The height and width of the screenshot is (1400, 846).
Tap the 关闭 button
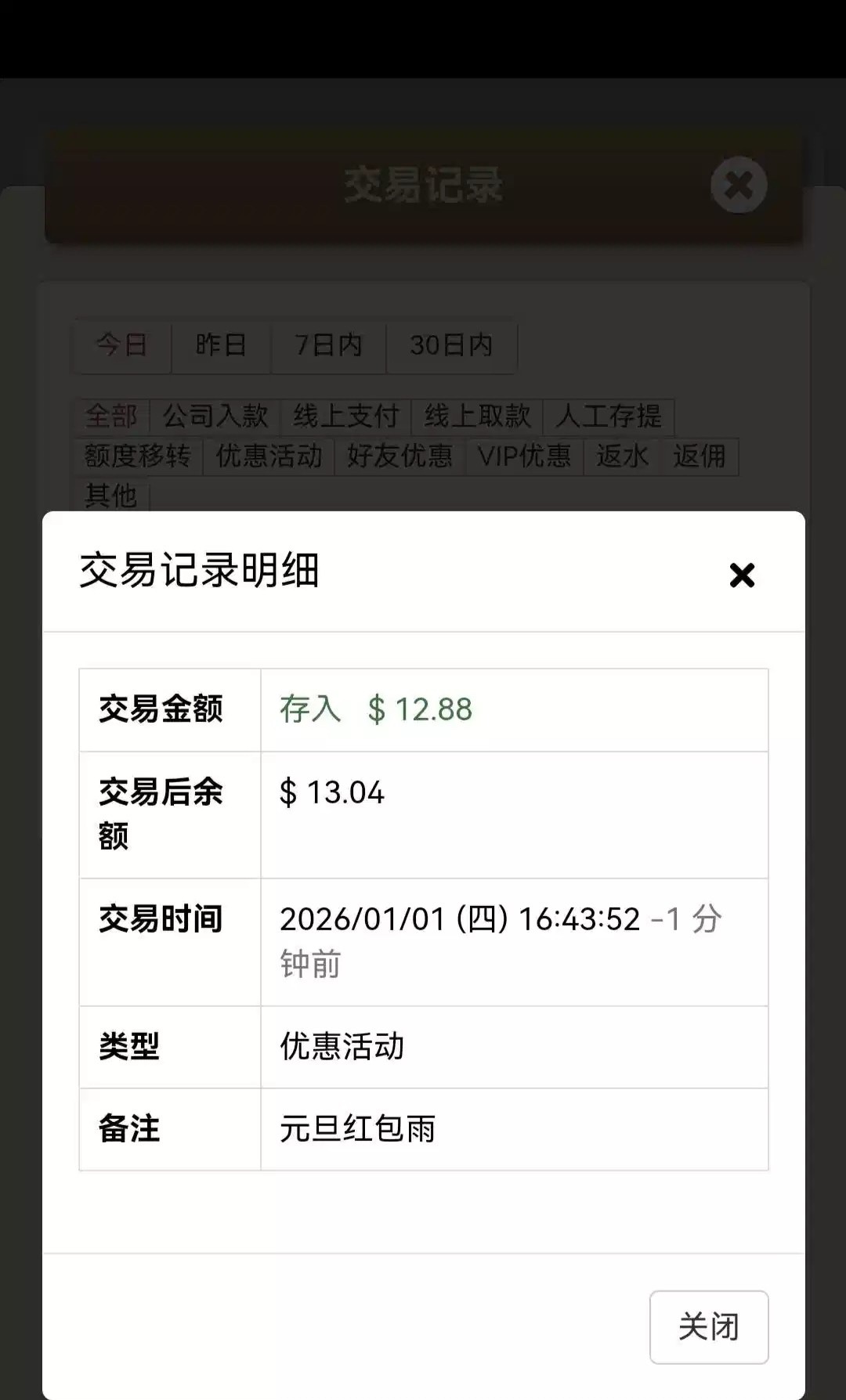[708, 1327]
